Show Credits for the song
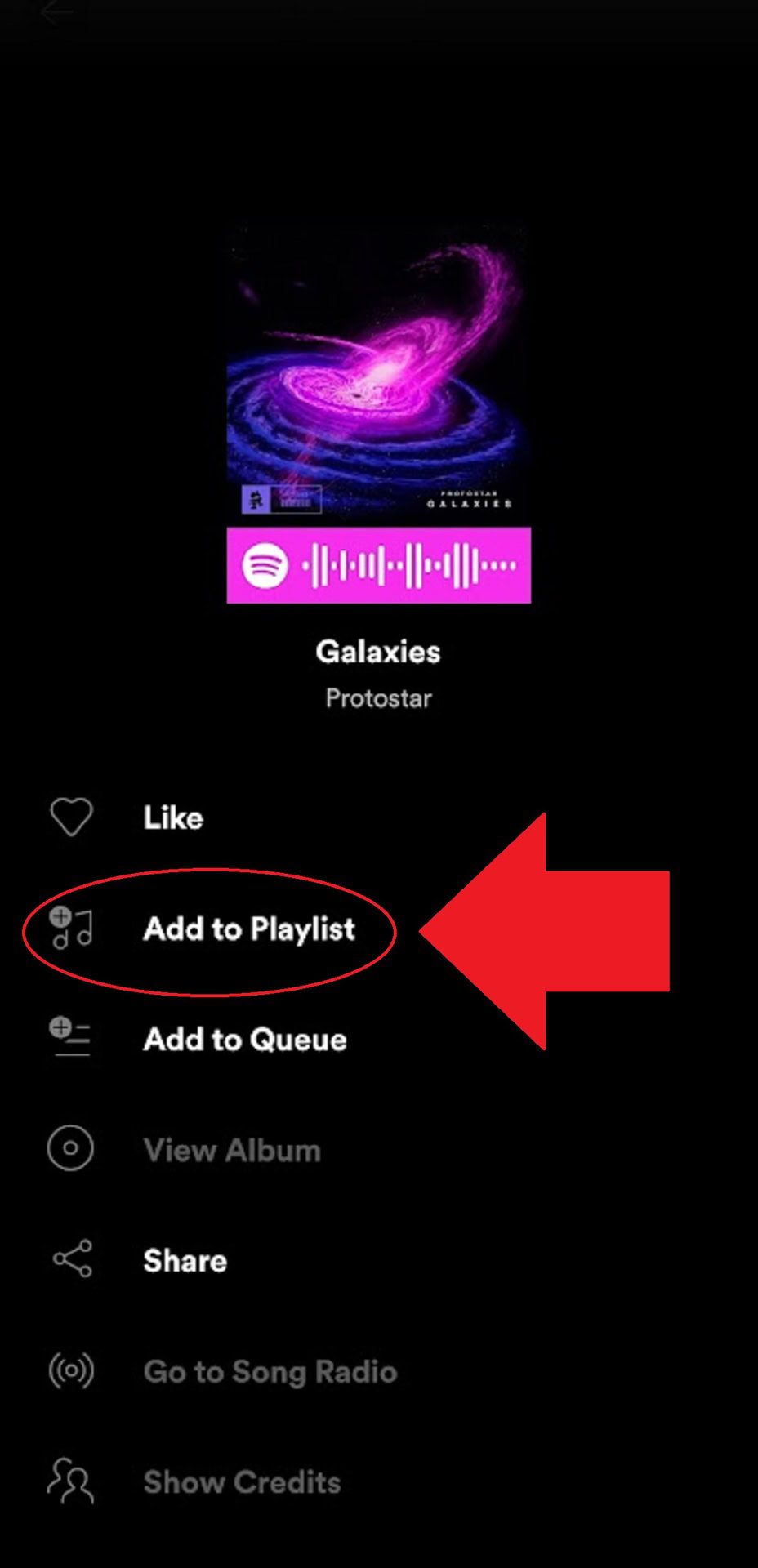758x1568 pixels. pyautogui.click(x=242, y=1482)
